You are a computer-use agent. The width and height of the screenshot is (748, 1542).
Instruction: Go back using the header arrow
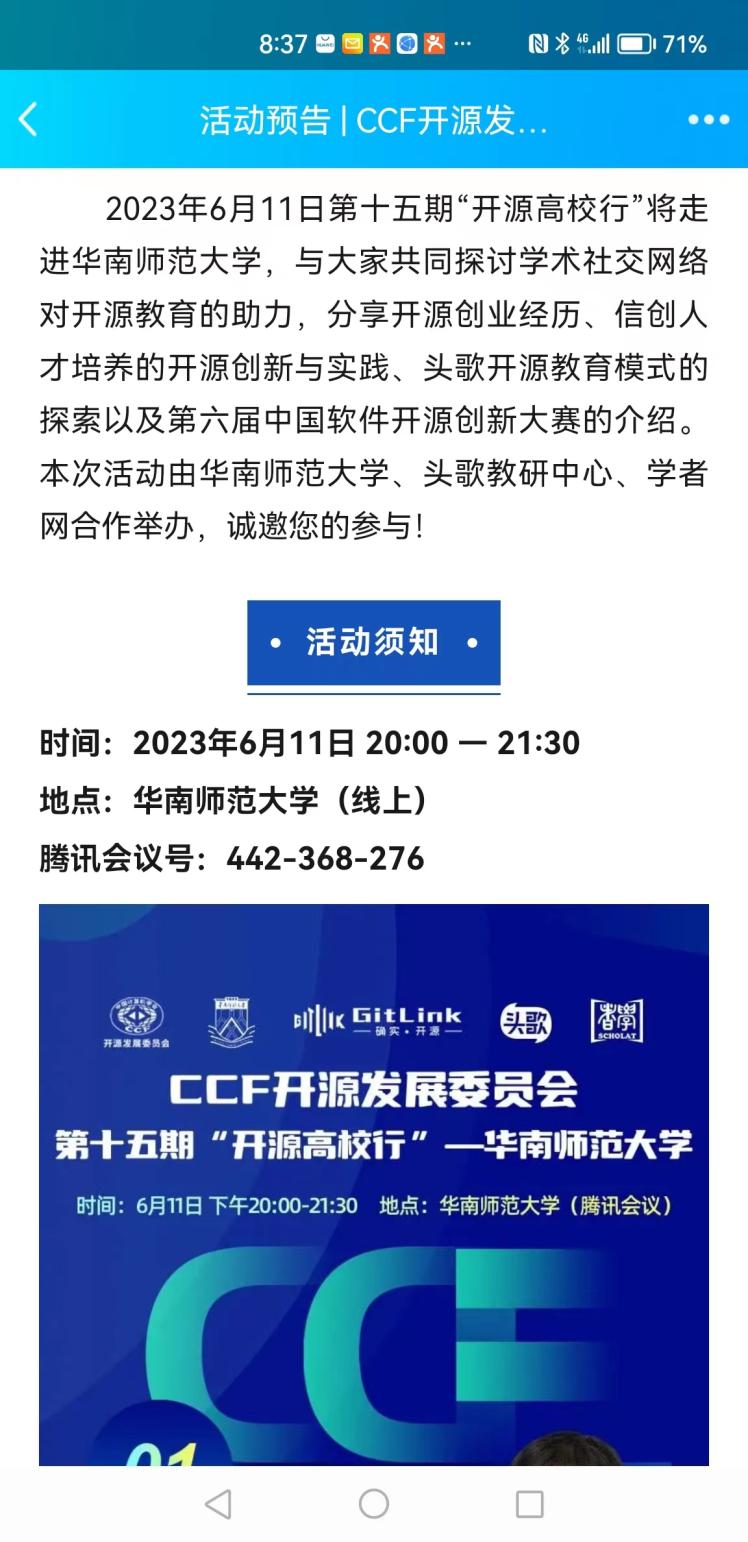tap(28, 120)
